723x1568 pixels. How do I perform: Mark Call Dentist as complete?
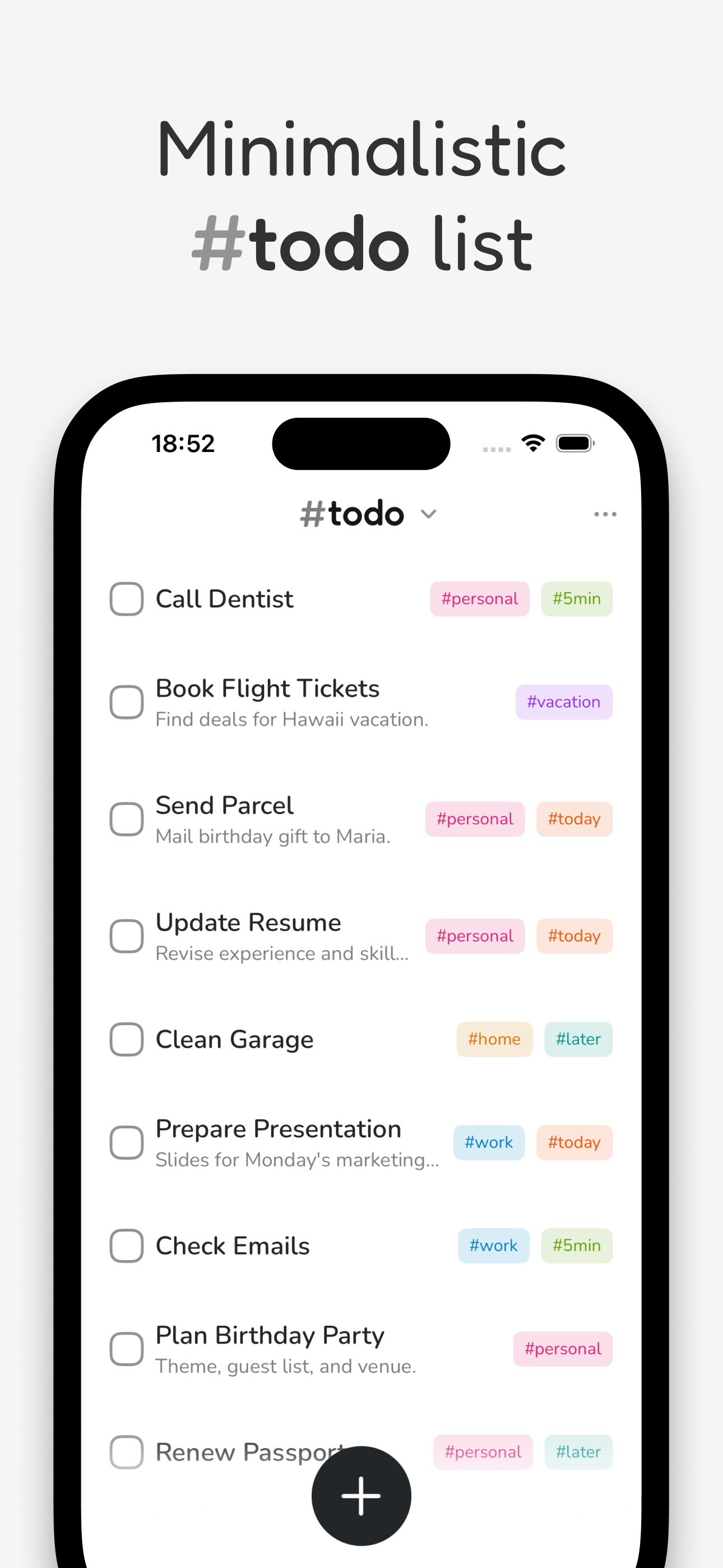126,599
